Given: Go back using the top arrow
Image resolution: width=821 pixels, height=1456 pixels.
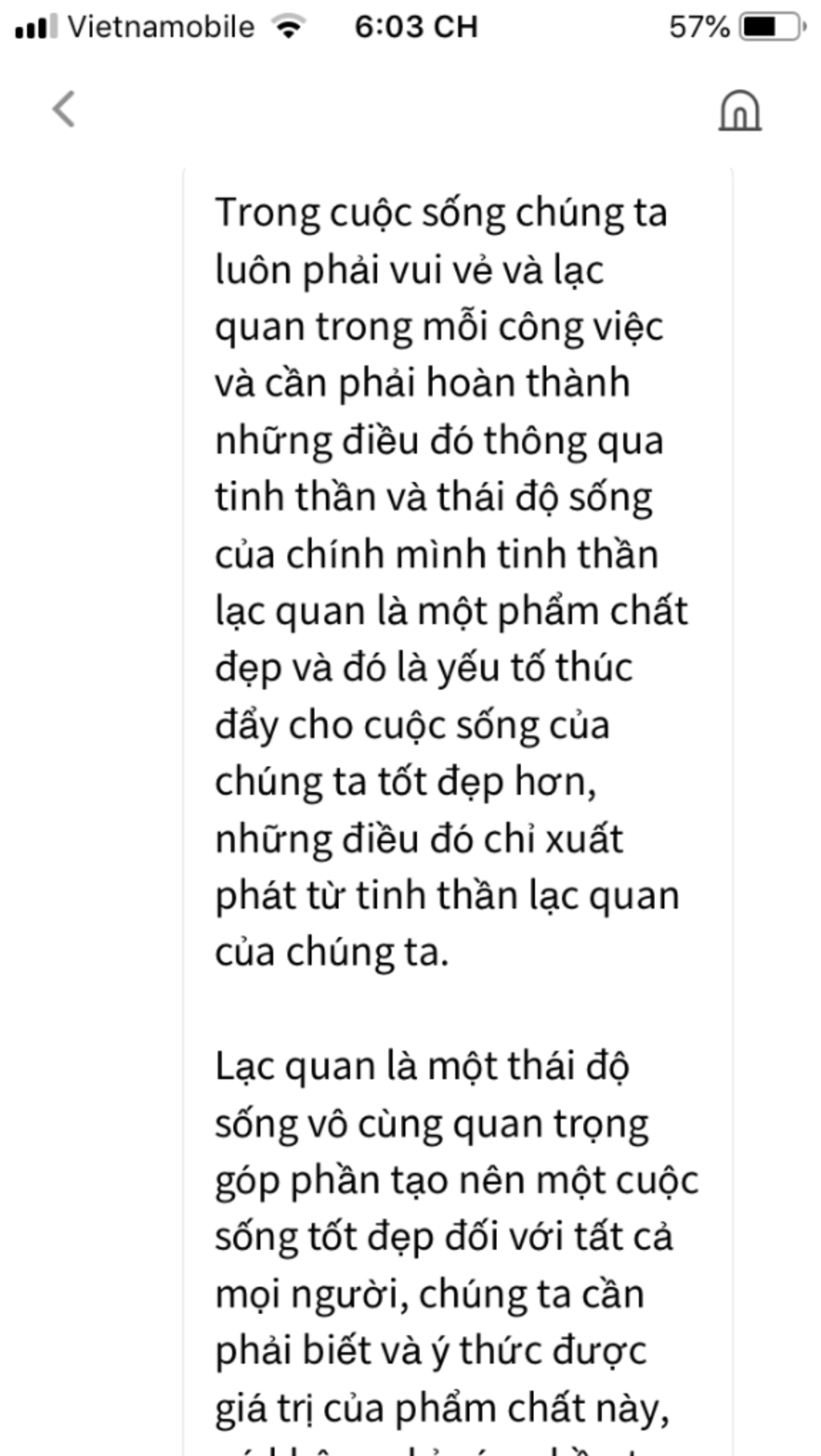Looking at the screenshot, I should pyautogui.click(x=64, y=109).
